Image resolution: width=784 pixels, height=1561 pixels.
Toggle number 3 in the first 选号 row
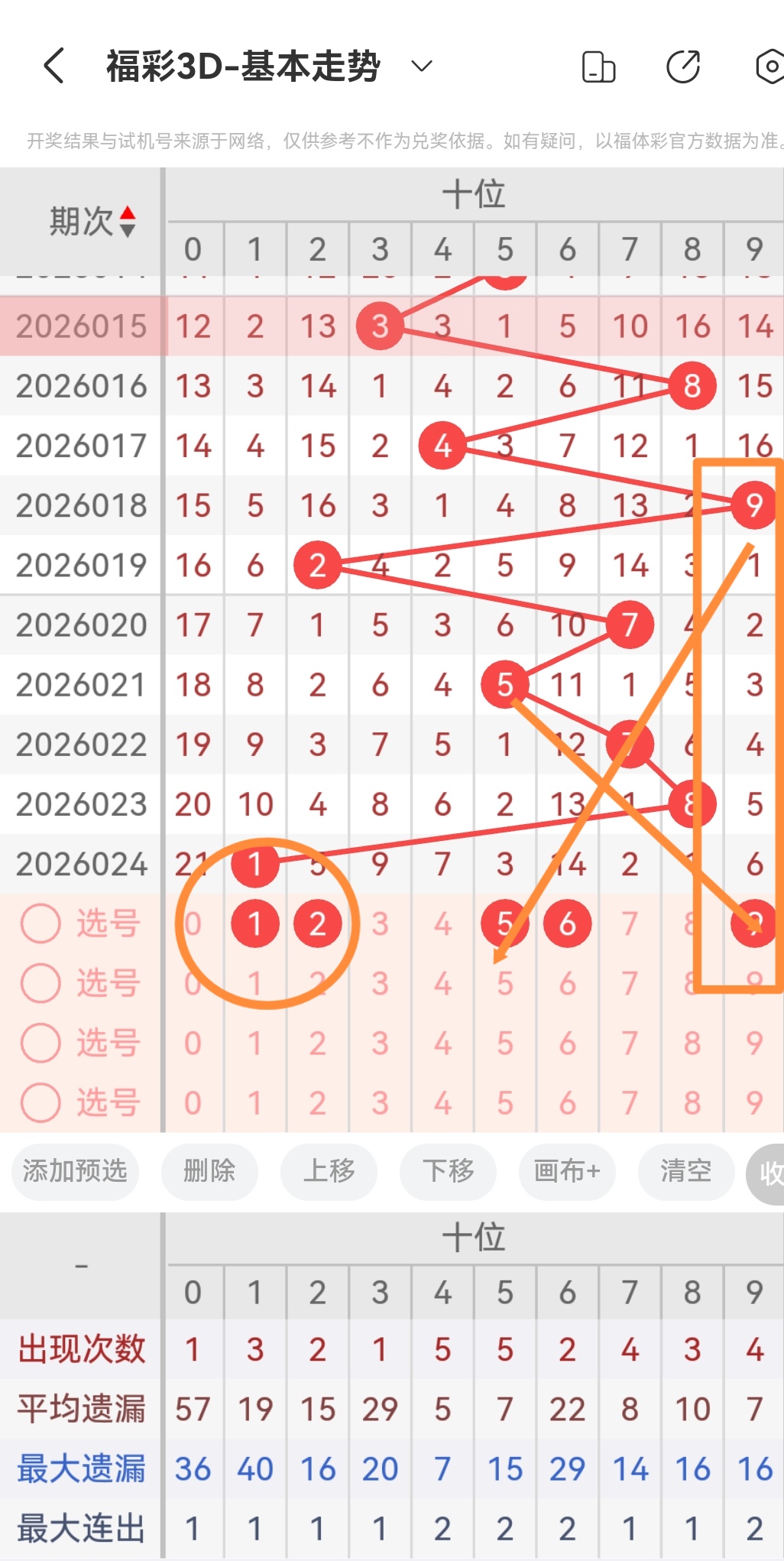point(380,923)
